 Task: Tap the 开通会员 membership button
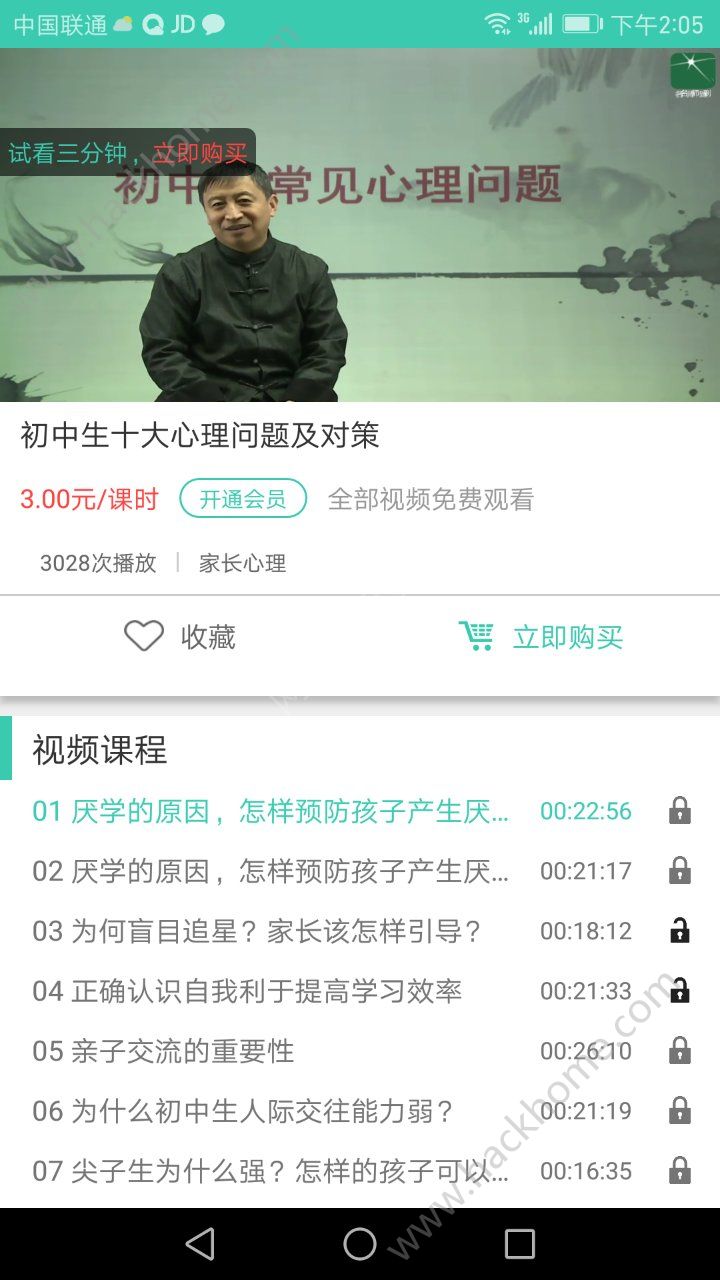point(243,499)
